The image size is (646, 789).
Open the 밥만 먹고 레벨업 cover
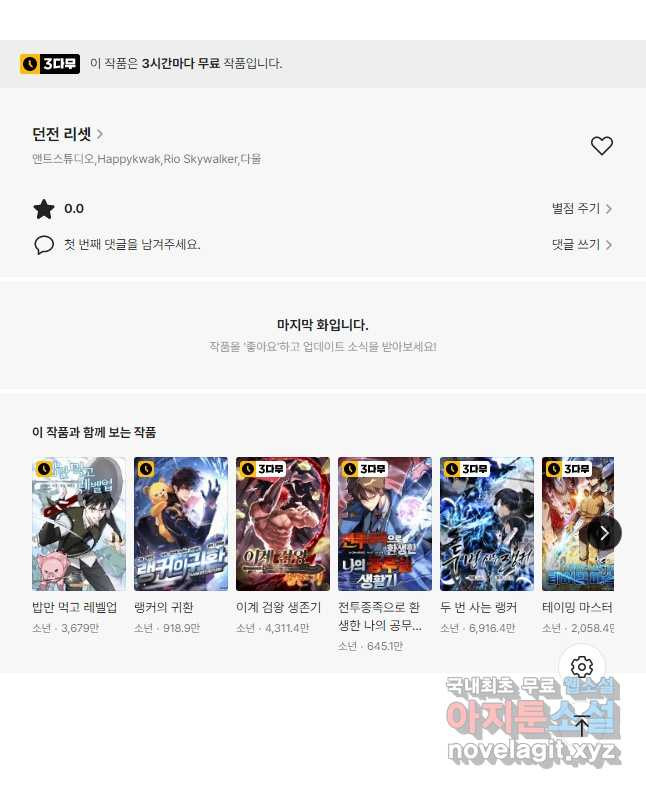(x=79, y=524)
